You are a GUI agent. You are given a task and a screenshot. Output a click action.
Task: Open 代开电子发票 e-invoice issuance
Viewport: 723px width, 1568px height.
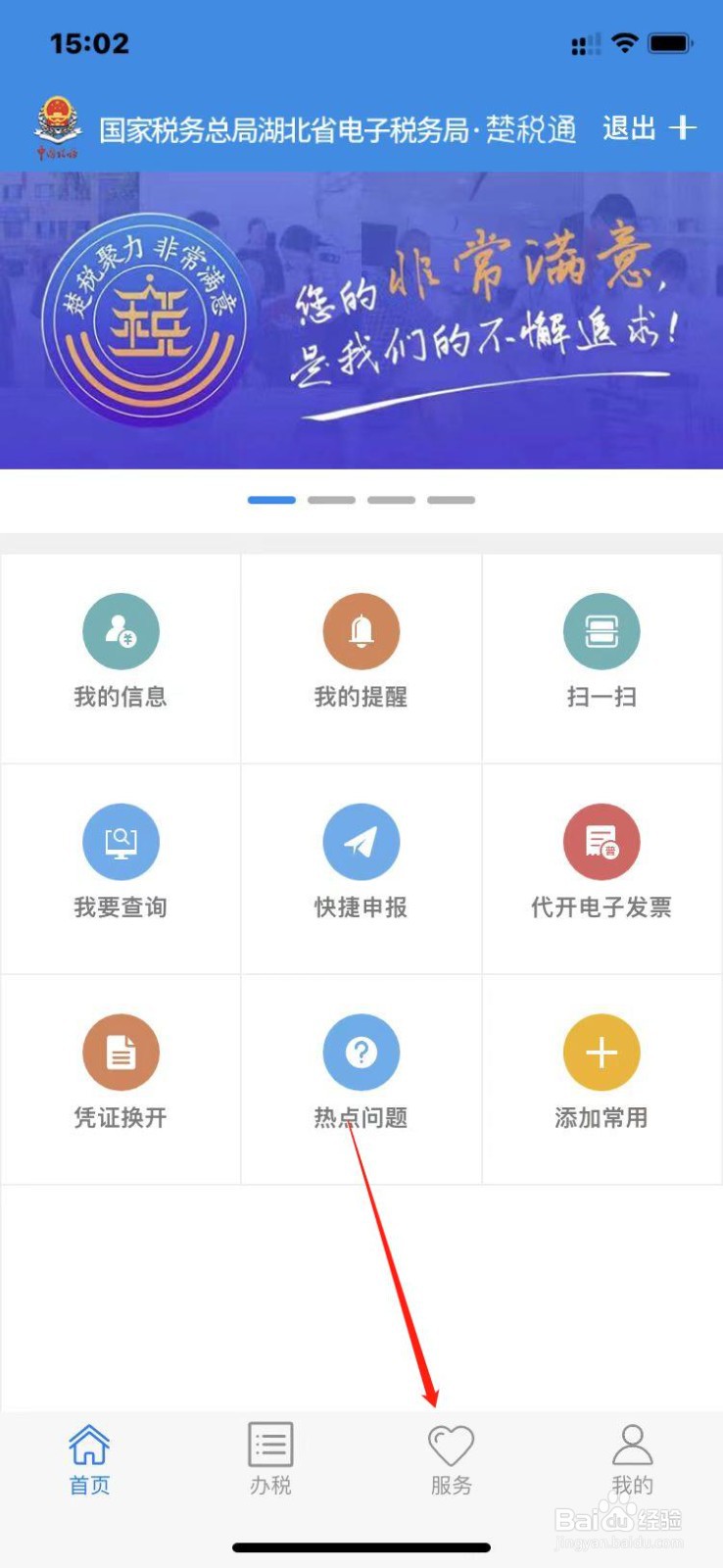pos(602,868)
